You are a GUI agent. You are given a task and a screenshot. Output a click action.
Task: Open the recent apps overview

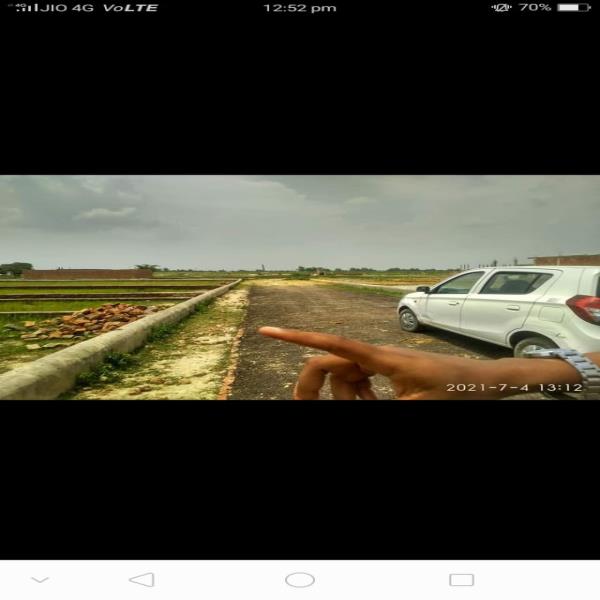click(x=461, y=580)
